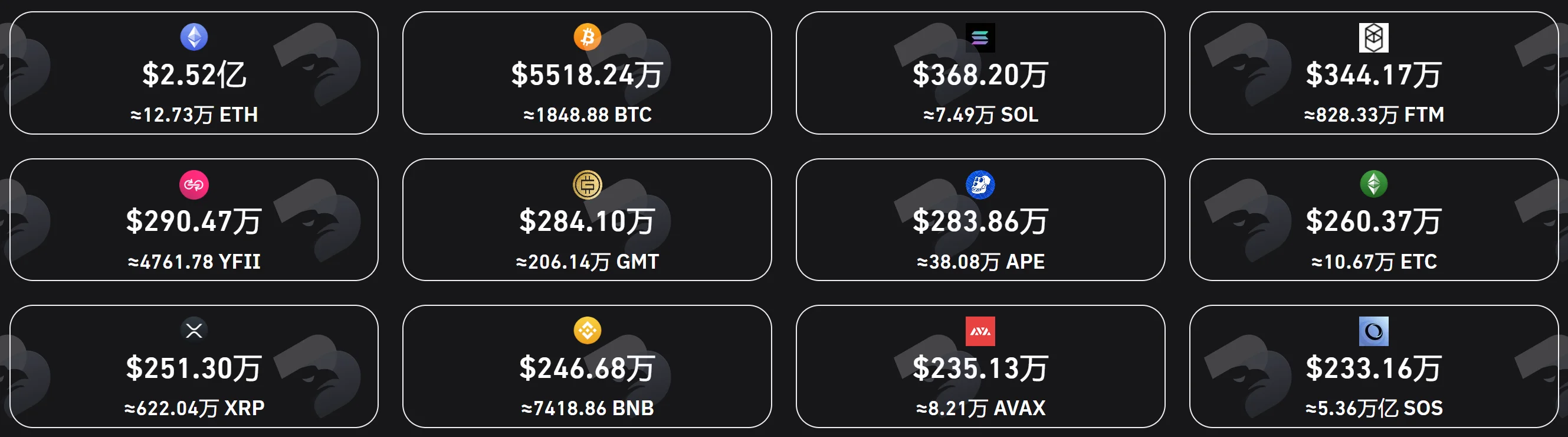This screenshot has width=1568, height=437.
Task: View the FTM card details
Action: coord(1374,73)
